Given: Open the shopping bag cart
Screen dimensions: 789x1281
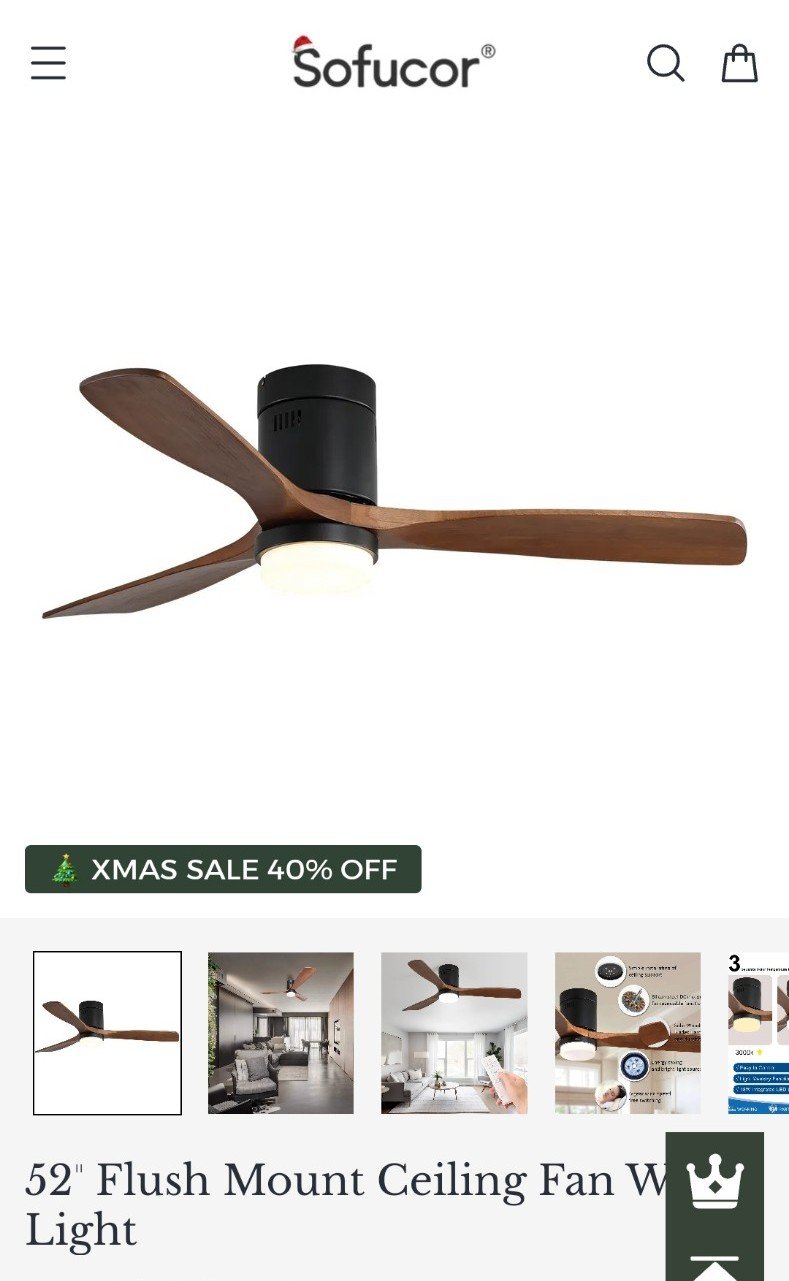Looking at the screenshot, I should [x=740, y=63].
